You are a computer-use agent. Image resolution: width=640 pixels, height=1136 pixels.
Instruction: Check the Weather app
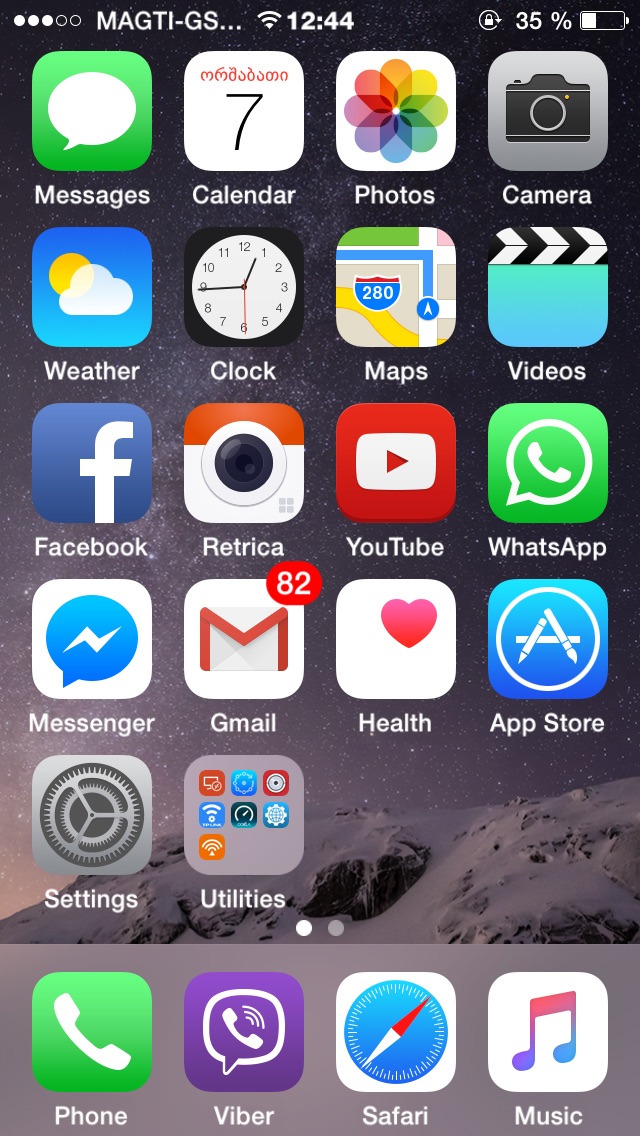tap(92, 287)
